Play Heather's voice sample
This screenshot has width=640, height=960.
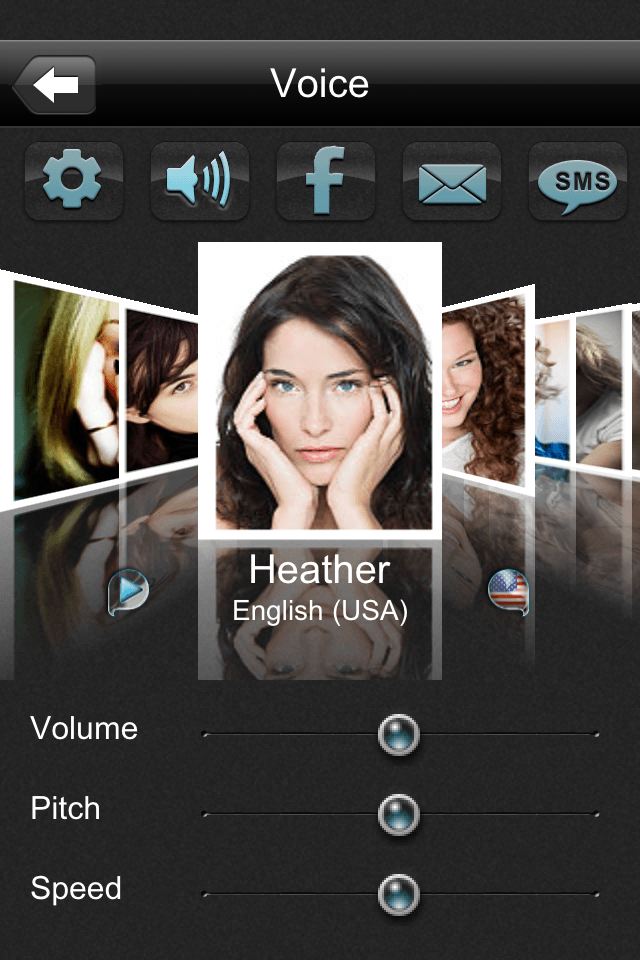[129, 592]
